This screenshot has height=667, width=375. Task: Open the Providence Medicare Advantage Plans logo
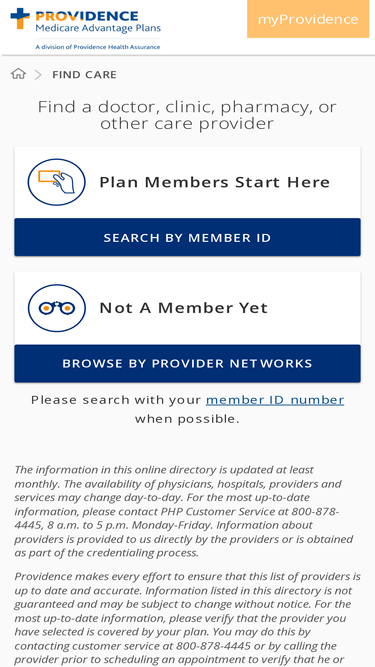[x=85, y=28]
